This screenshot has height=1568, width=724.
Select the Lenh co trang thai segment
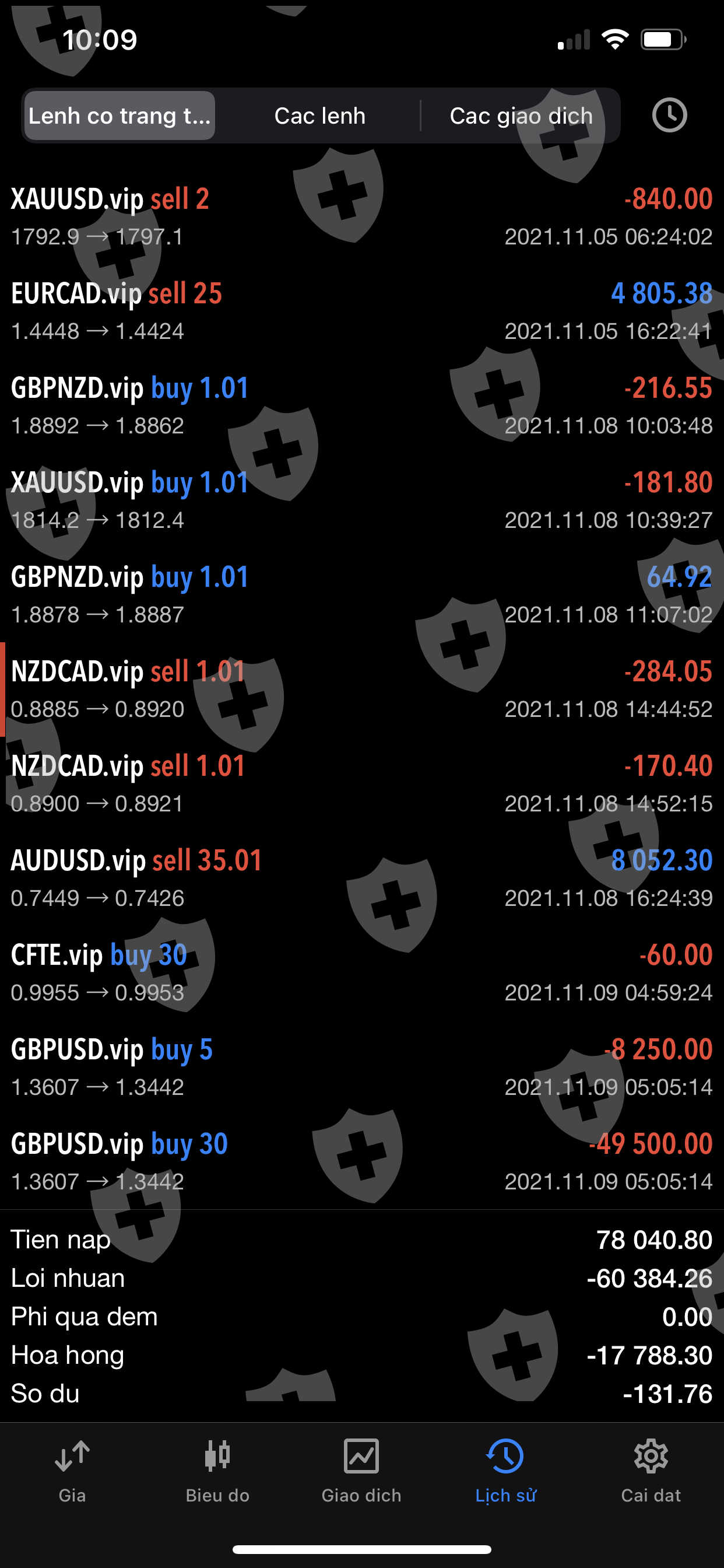[x=120, y=116]
